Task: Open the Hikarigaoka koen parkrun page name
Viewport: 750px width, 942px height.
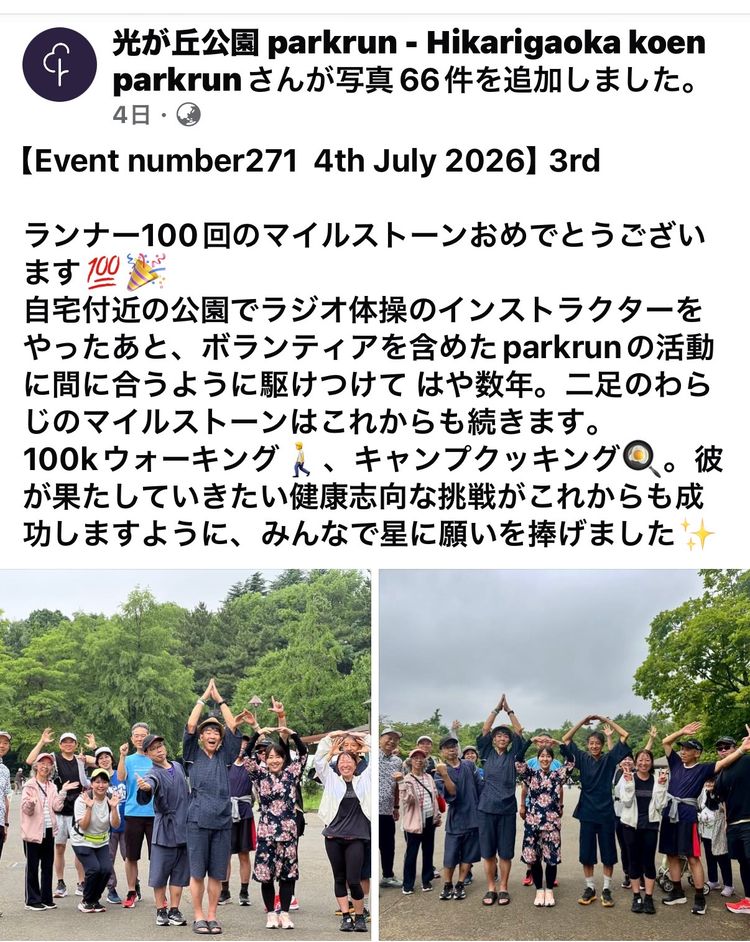Action: (x=409, y=62)
